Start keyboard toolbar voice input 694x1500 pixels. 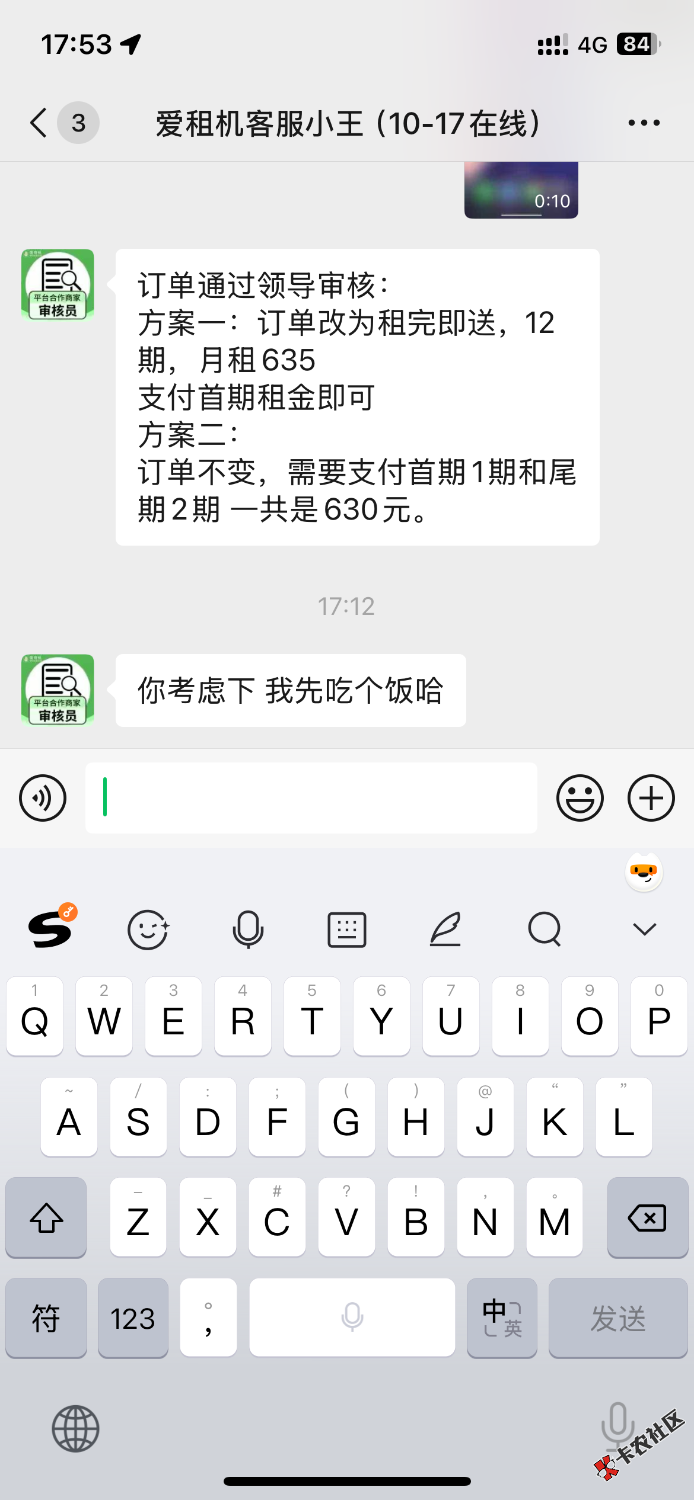[247, 930]
